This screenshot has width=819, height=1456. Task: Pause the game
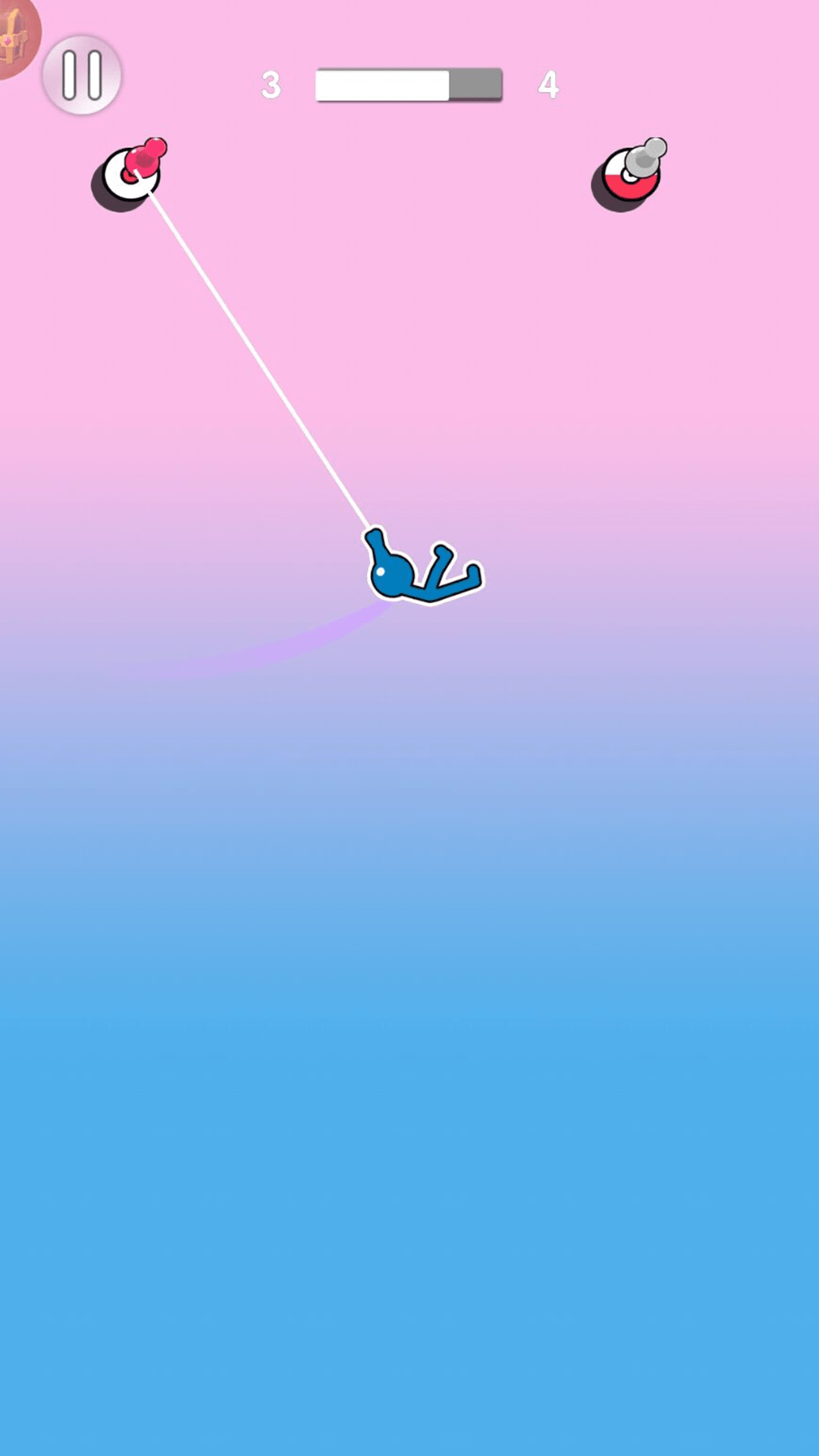(x=82, y=75)
